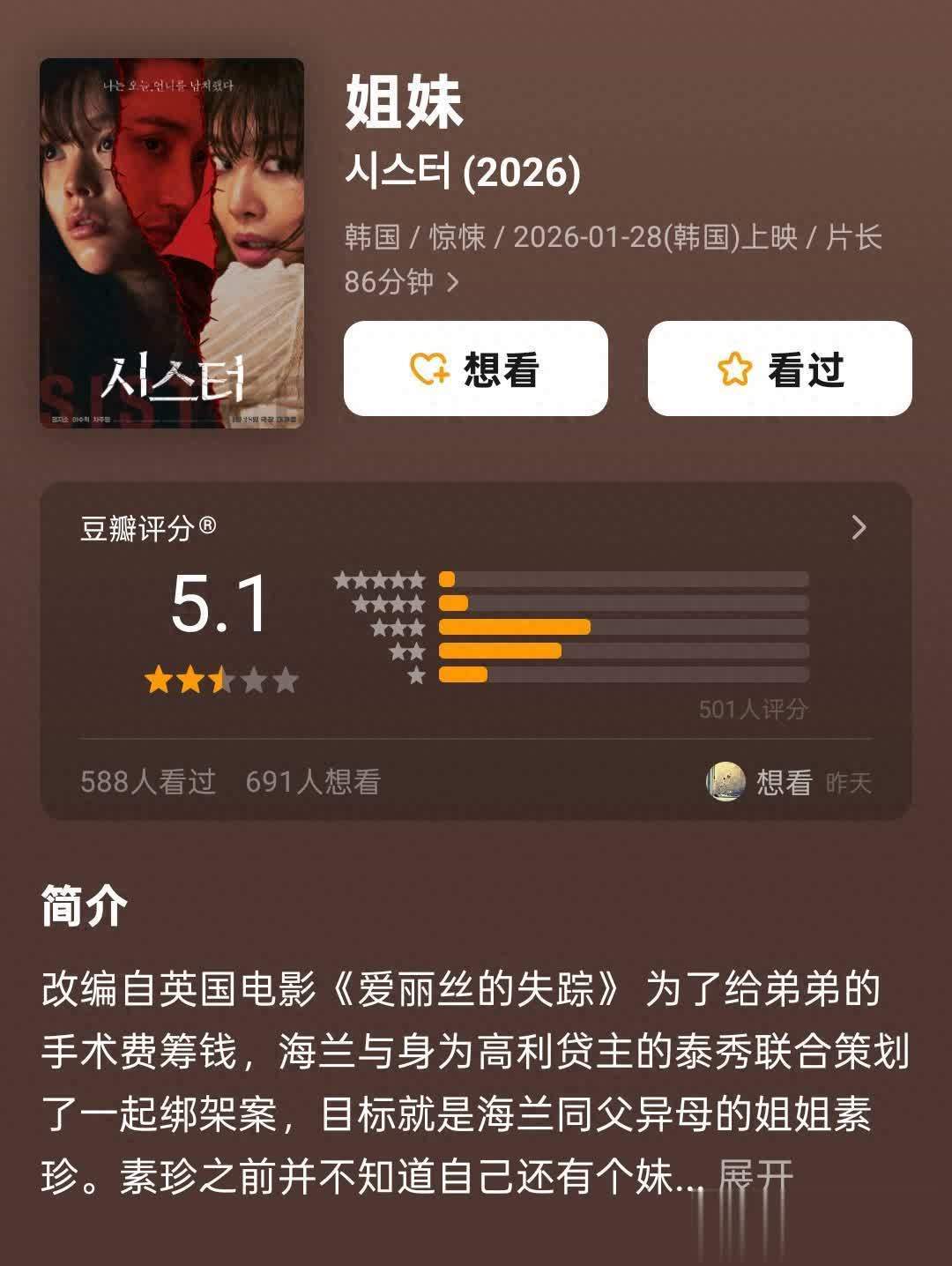View the friend's avatar who 想看
Image resolution: width=952 pixels, height=1266 pixels.
coord(725,782)
